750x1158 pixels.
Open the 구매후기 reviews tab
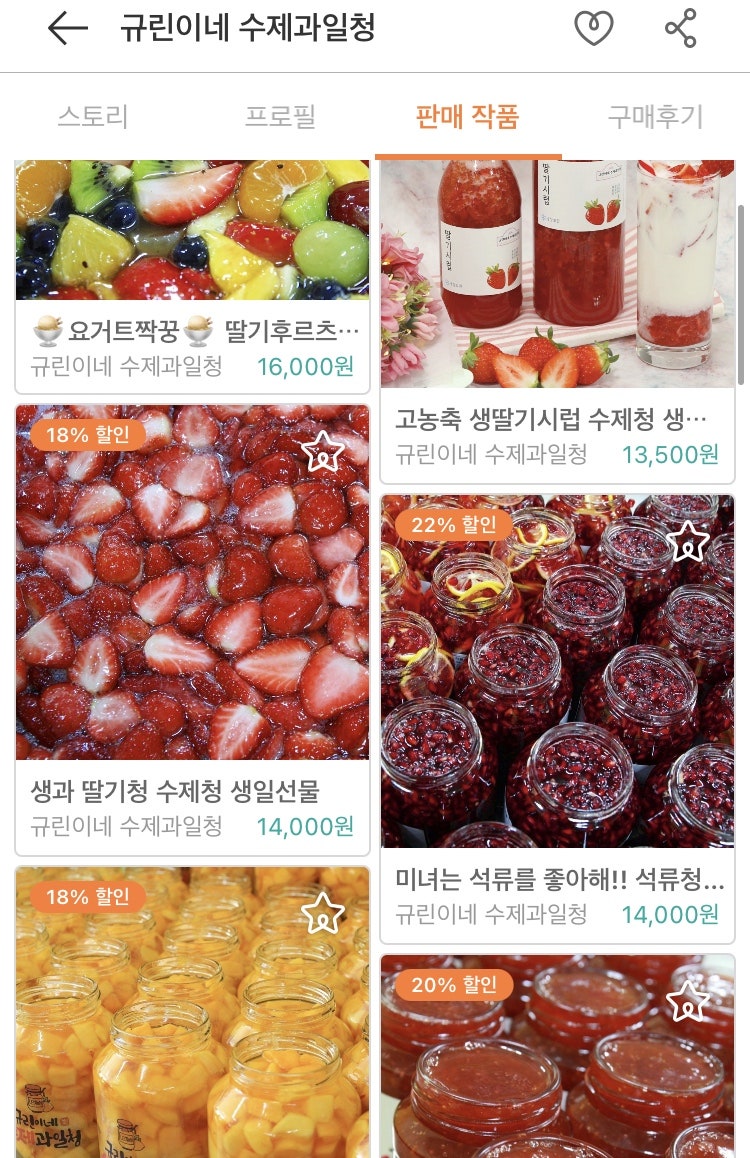click(655, 117)
